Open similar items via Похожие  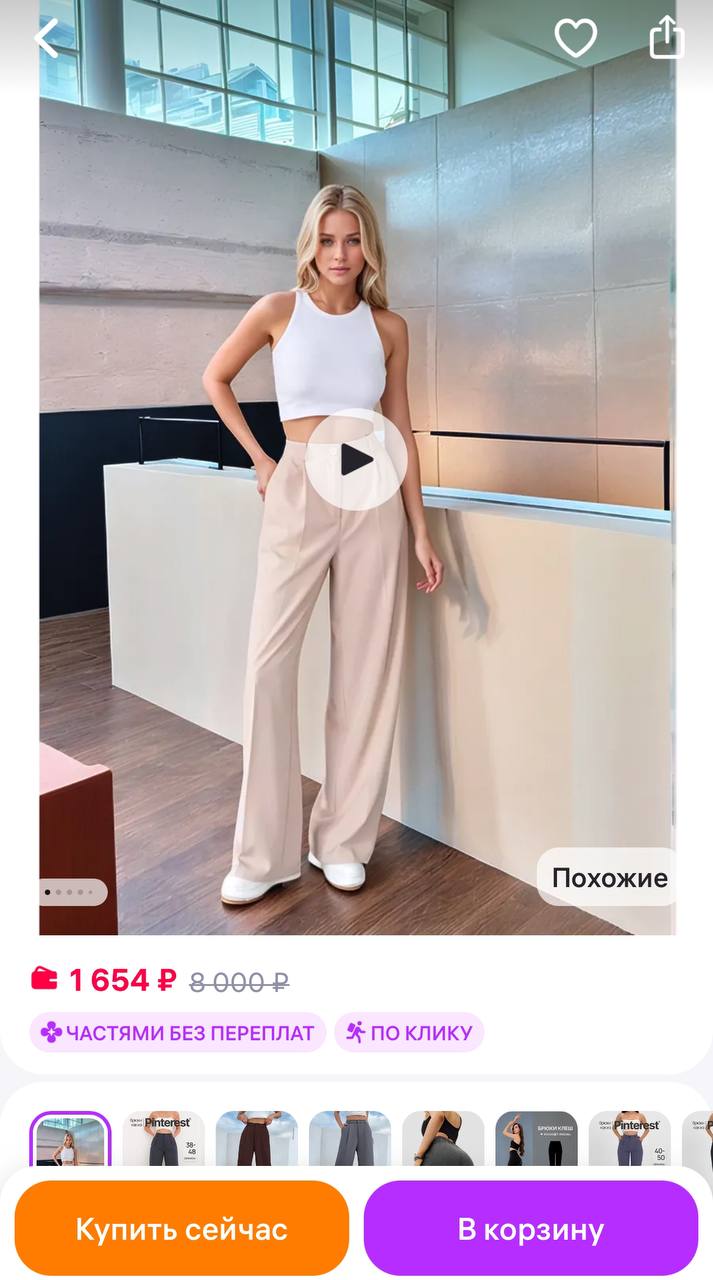608,878
